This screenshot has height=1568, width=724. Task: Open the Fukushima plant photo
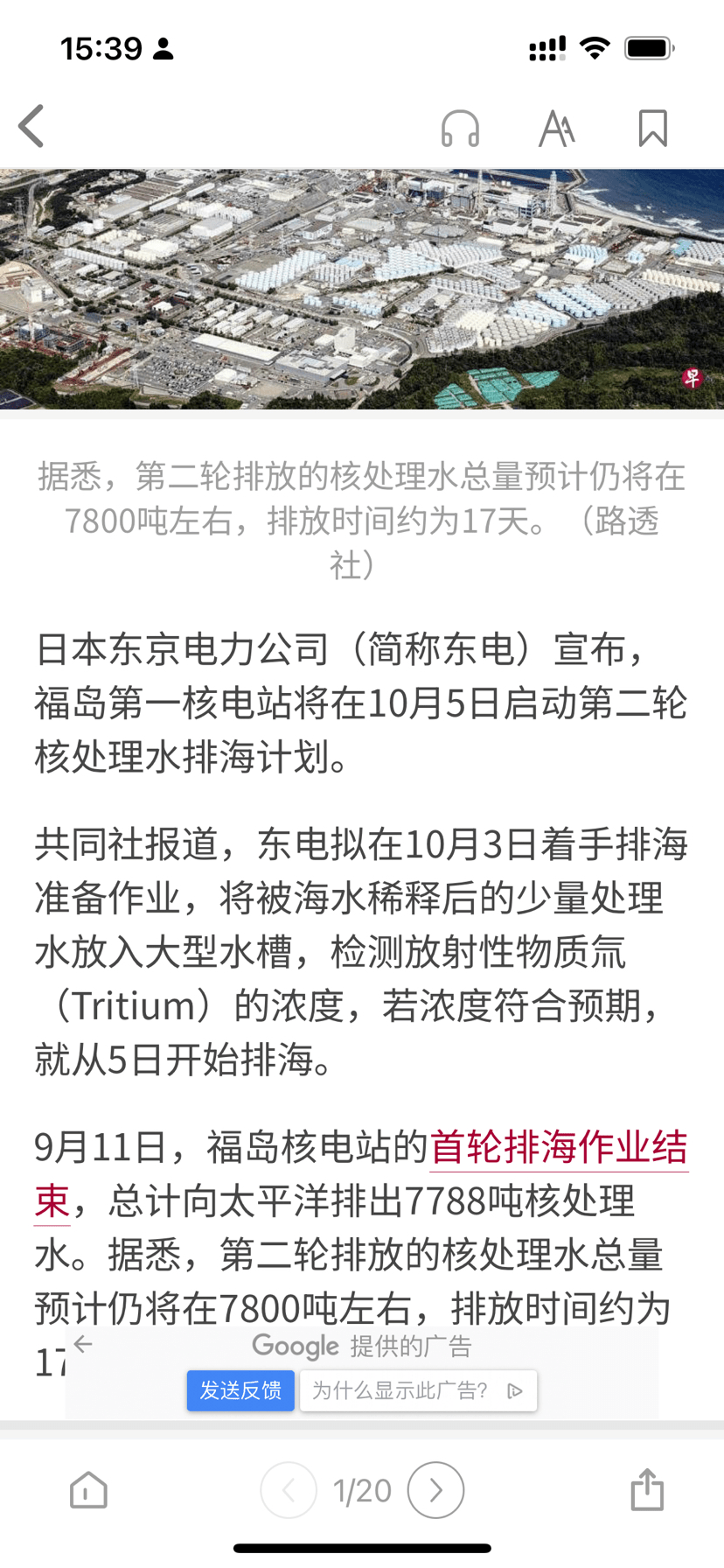[362, 290]
